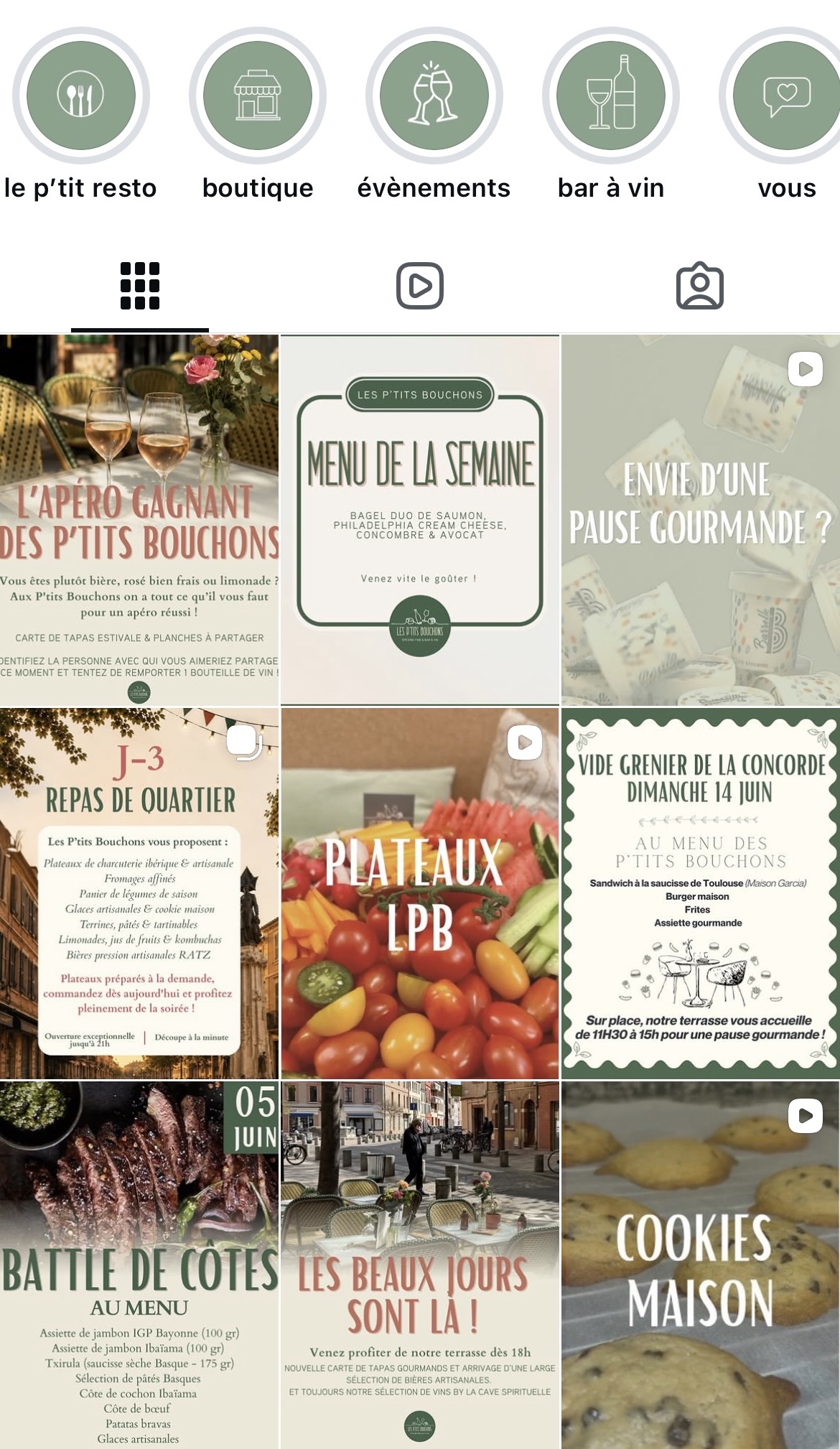Play the 'Cookies maison' reel
This screenshot has height=1449, width=840.
click(701, 1265)
